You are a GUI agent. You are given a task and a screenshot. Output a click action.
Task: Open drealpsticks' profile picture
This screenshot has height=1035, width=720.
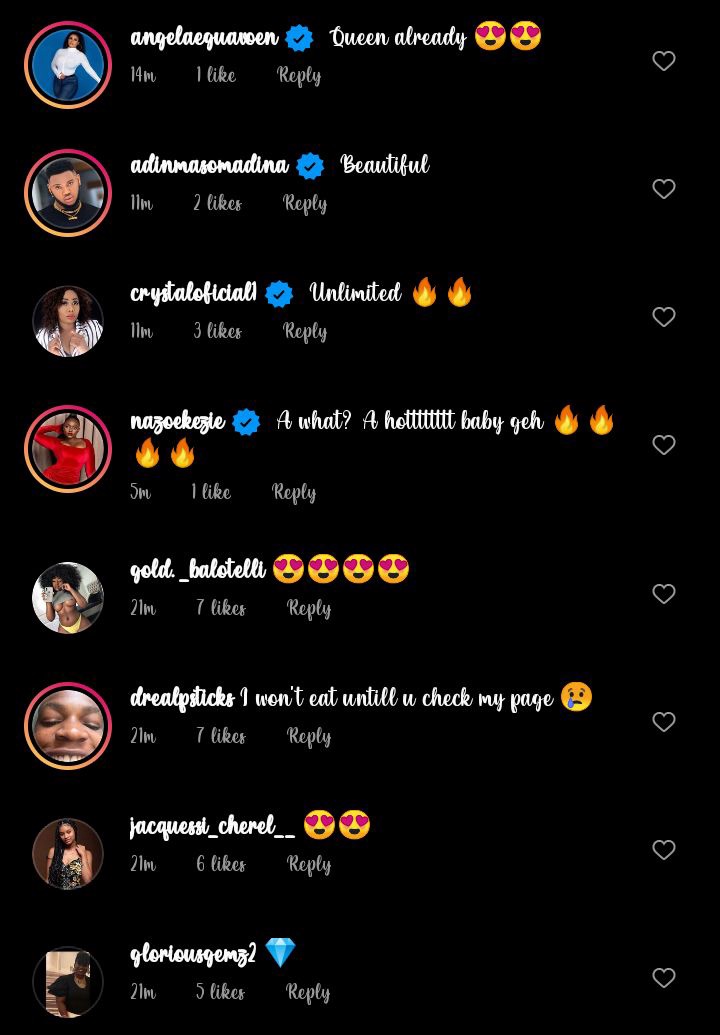pos(68,726)
